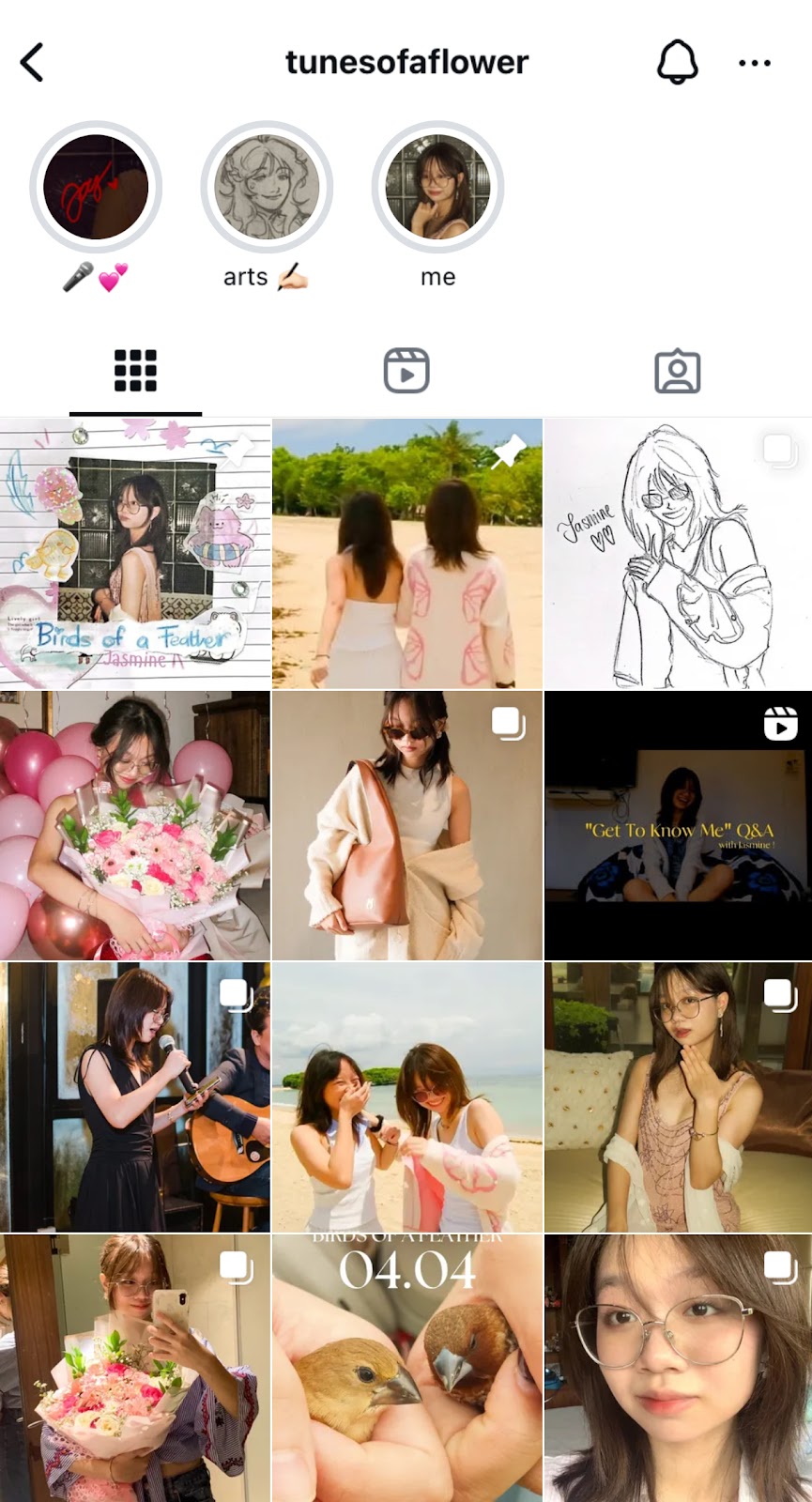Switch to the Reels tab

click(x=406, y=371)
